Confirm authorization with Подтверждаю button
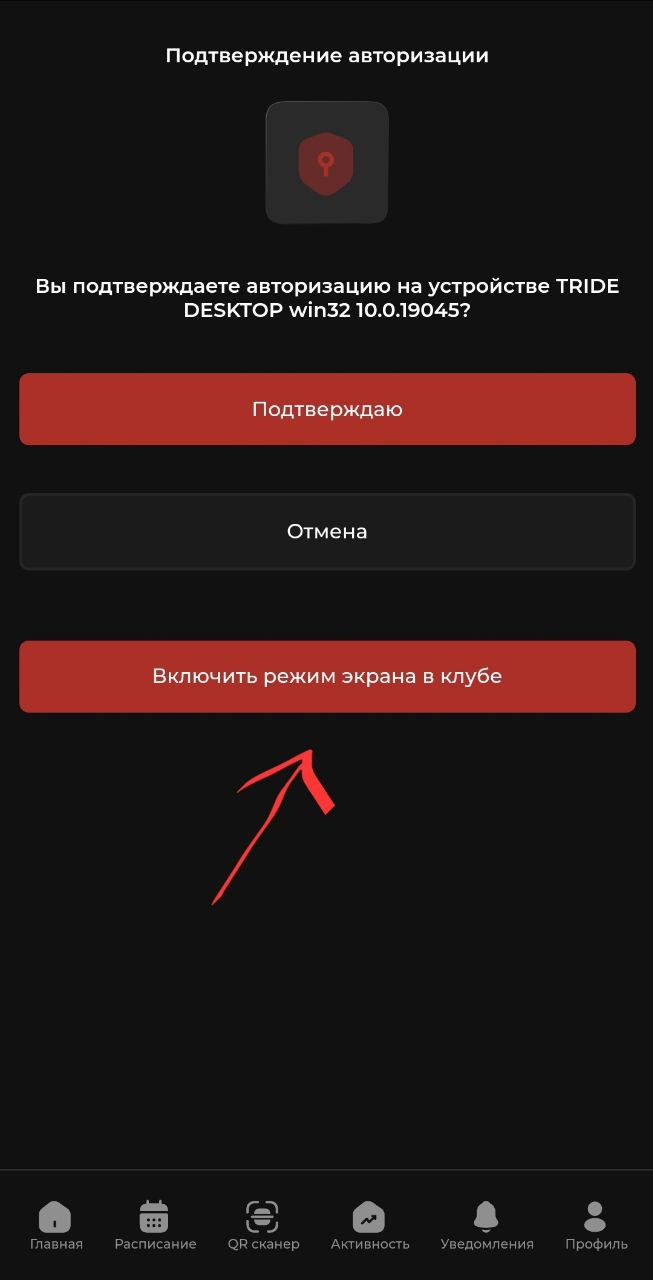 (327, 409)
